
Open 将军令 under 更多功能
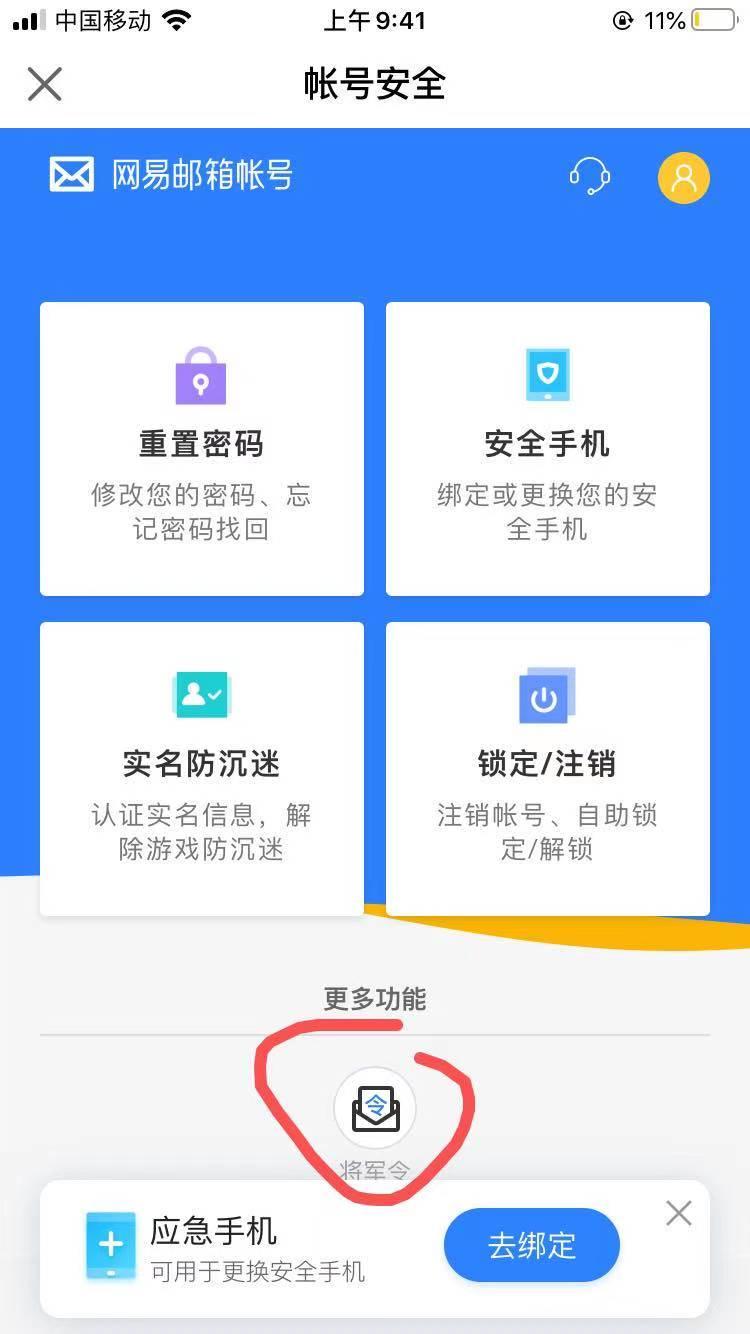click(375, 1110)
